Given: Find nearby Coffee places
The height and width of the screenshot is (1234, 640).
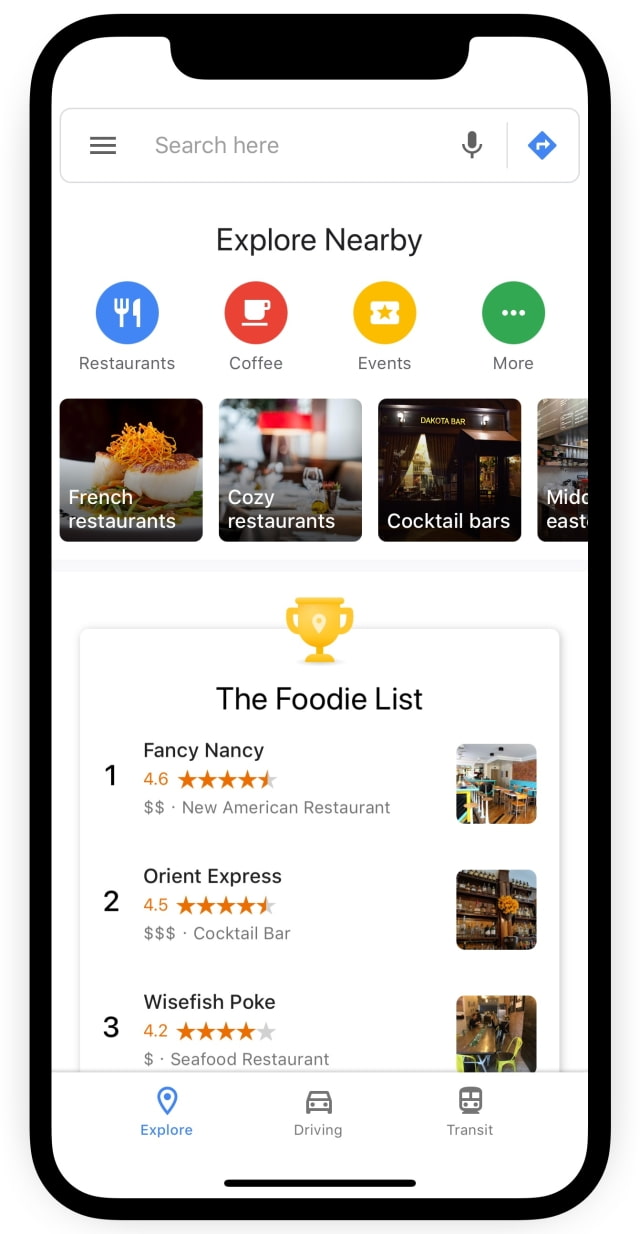Looking at the screenshot, I should coord(256,313).
